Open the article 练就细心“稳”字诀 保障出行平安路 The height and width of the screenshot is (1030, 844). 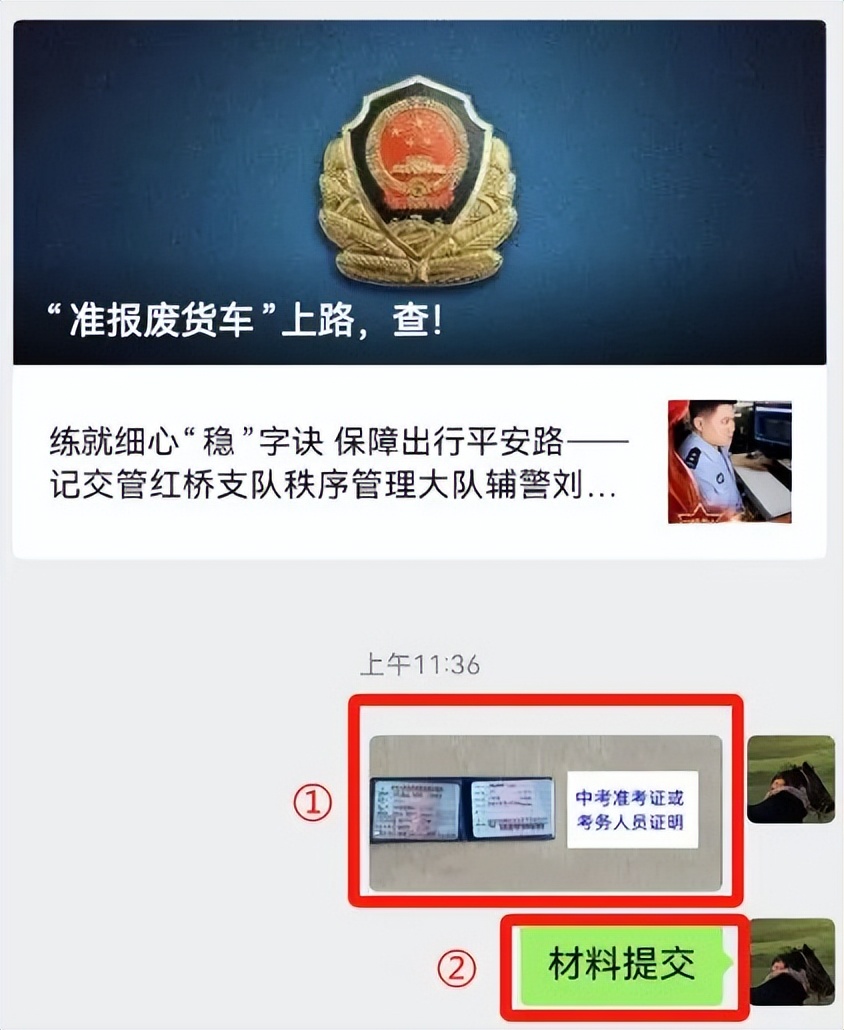click(x=340, y=464)
